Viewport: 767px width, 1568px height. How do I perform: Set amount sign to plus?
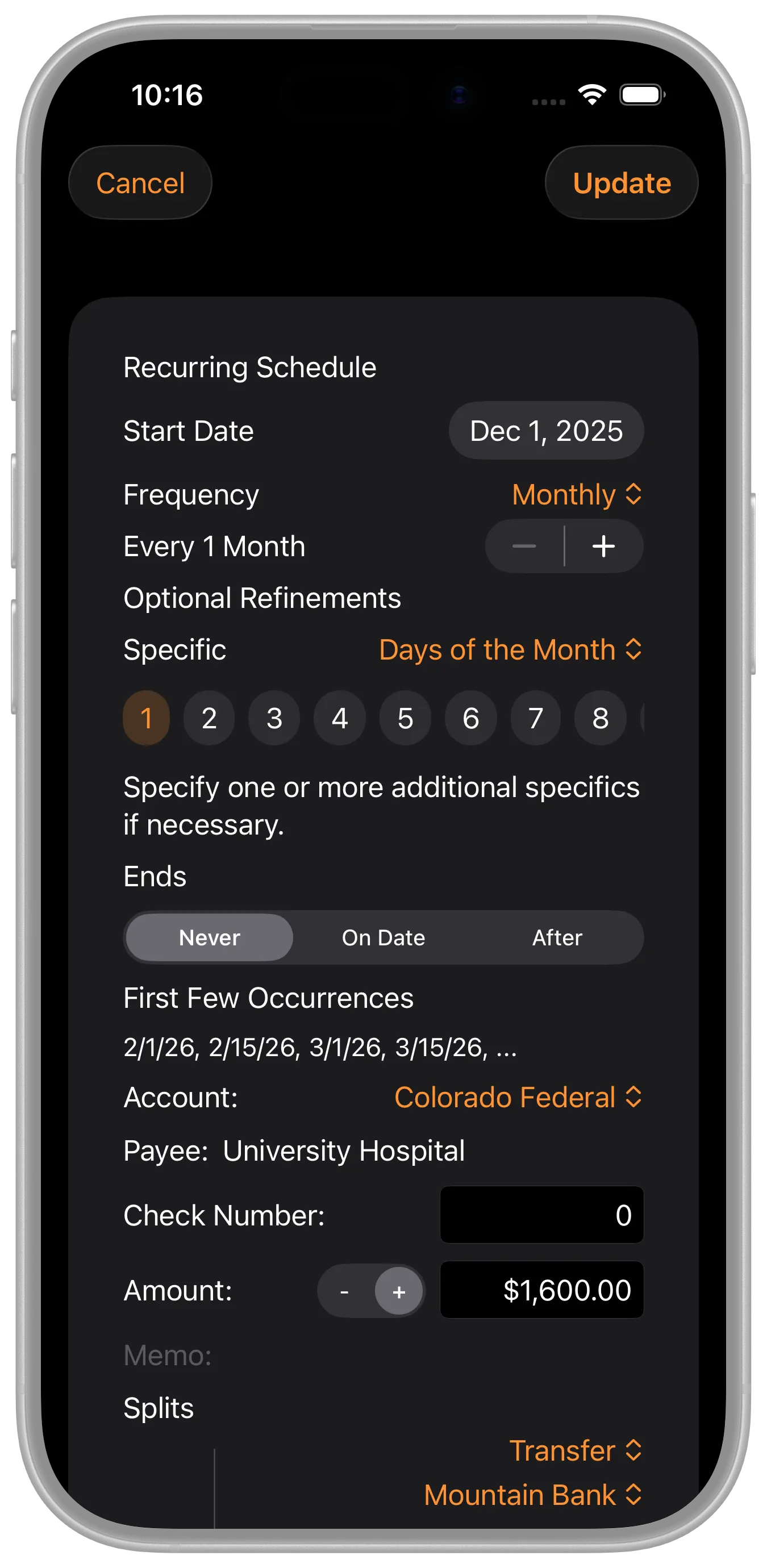[x=399, y=1291]
